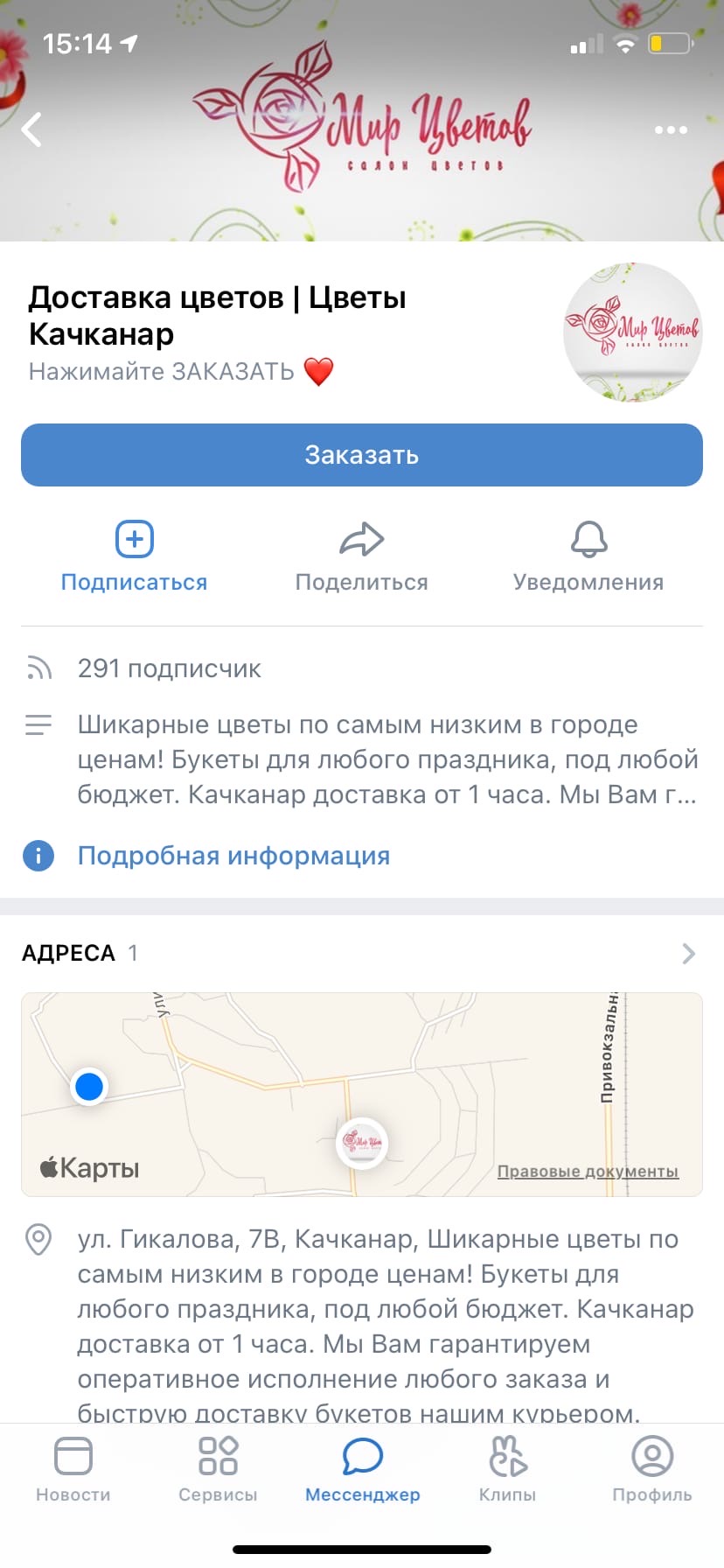This screenshot has height=1568, width=724.
Task: Expand the АДРЕСА section chevron
Action: click(x=688, y=953)
